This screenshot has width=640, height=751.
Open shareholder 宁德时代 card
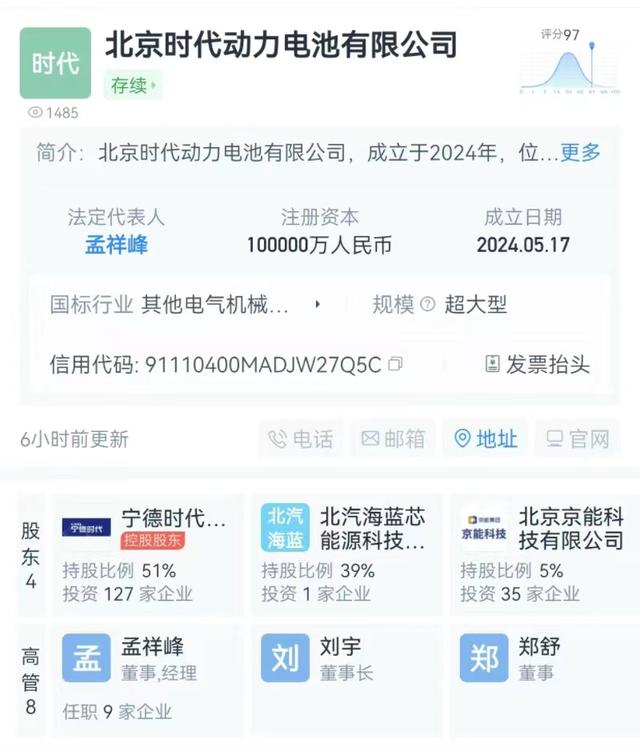point(146,553)
